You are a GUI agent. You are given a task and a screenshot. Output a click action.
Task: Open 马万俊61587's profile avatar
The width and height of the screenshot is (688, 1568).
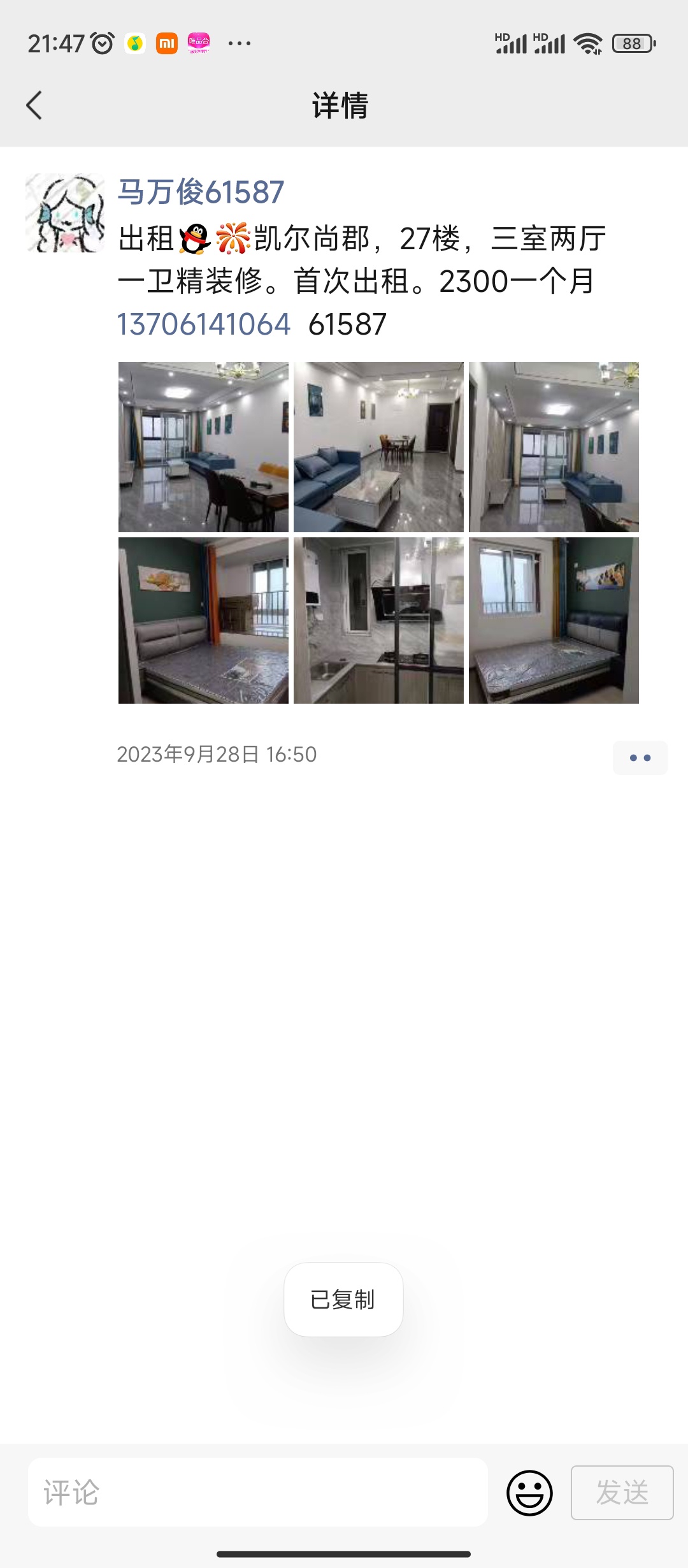coord(65,213)
